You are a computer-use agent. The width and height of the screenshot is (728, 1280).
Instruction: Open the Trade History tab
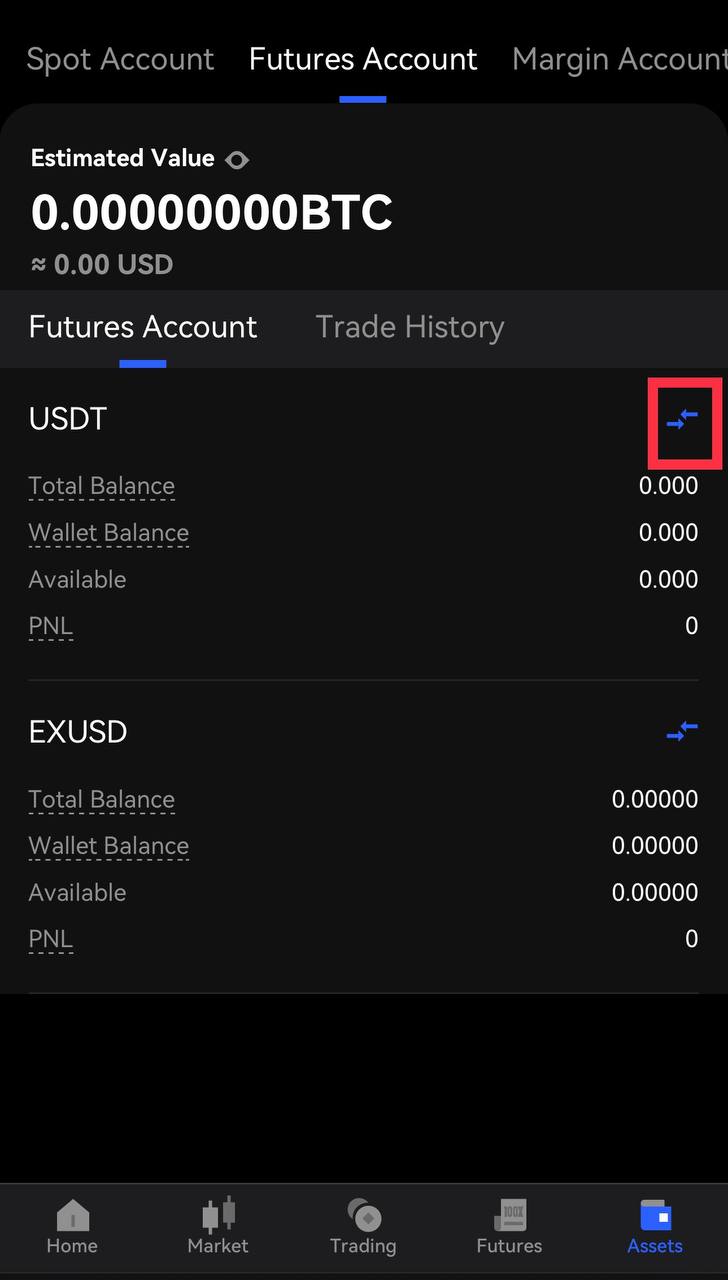[x=410, y=327]
